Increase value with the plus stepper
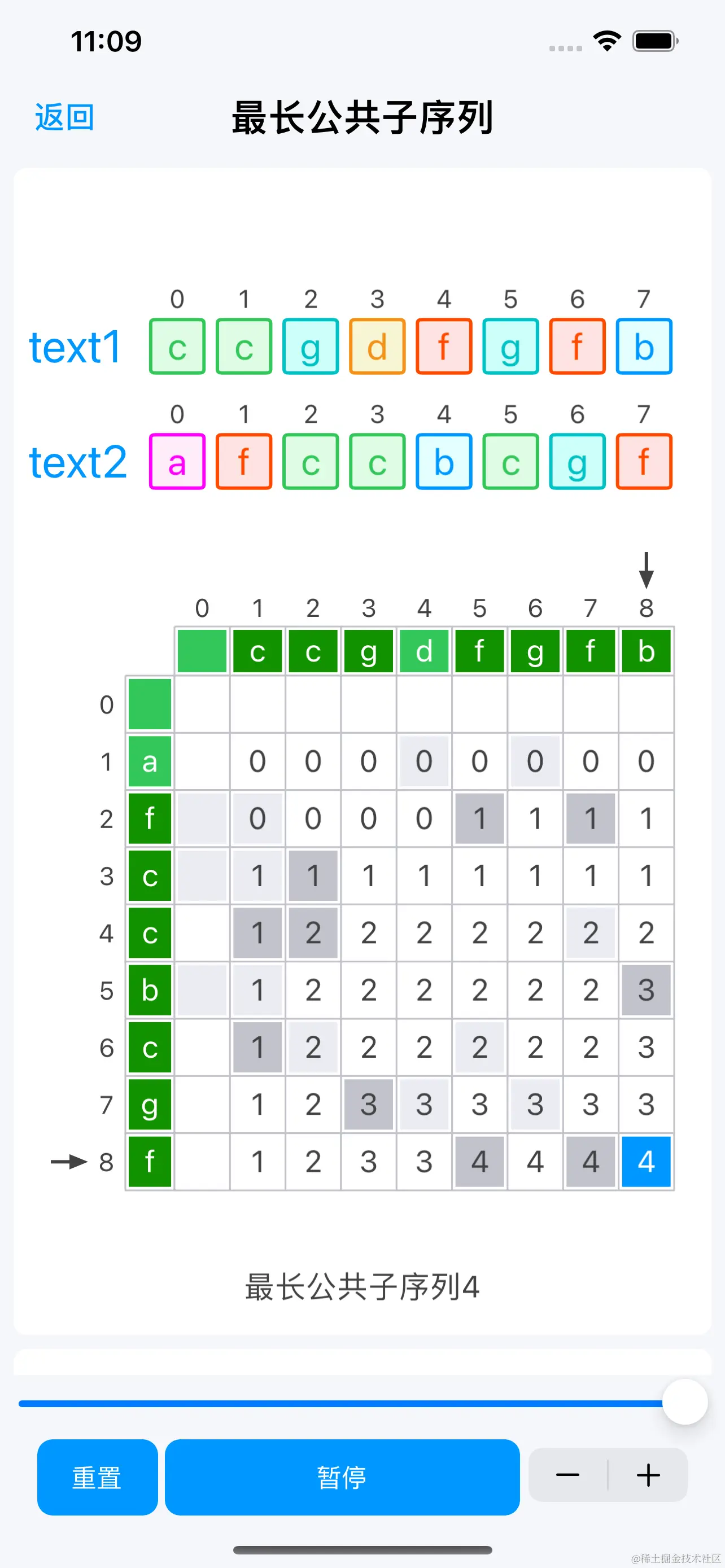 [648, 1474]
